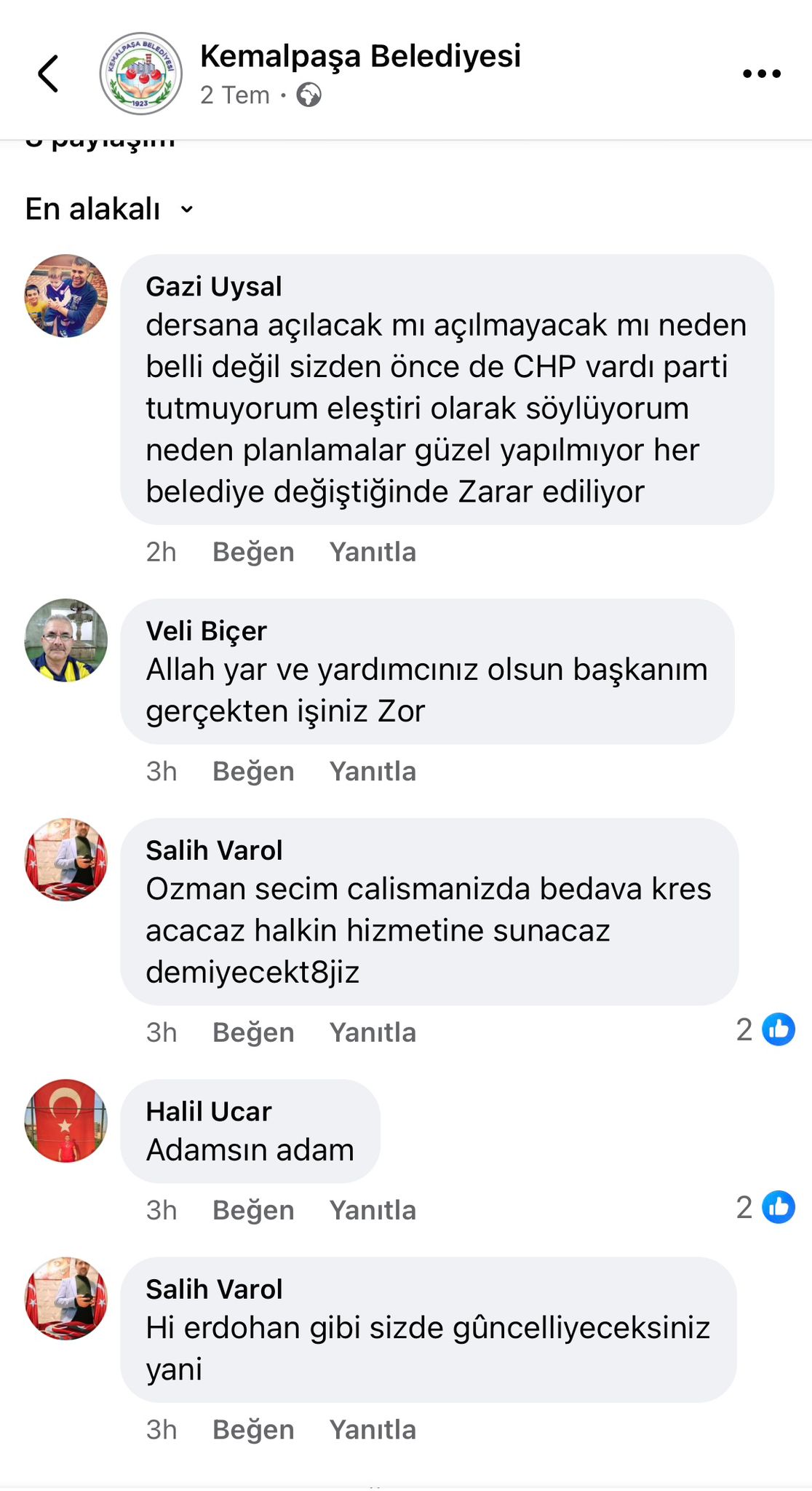812x1491 pixels.
Task: Go back using the arrow
Action: (48, 74)
